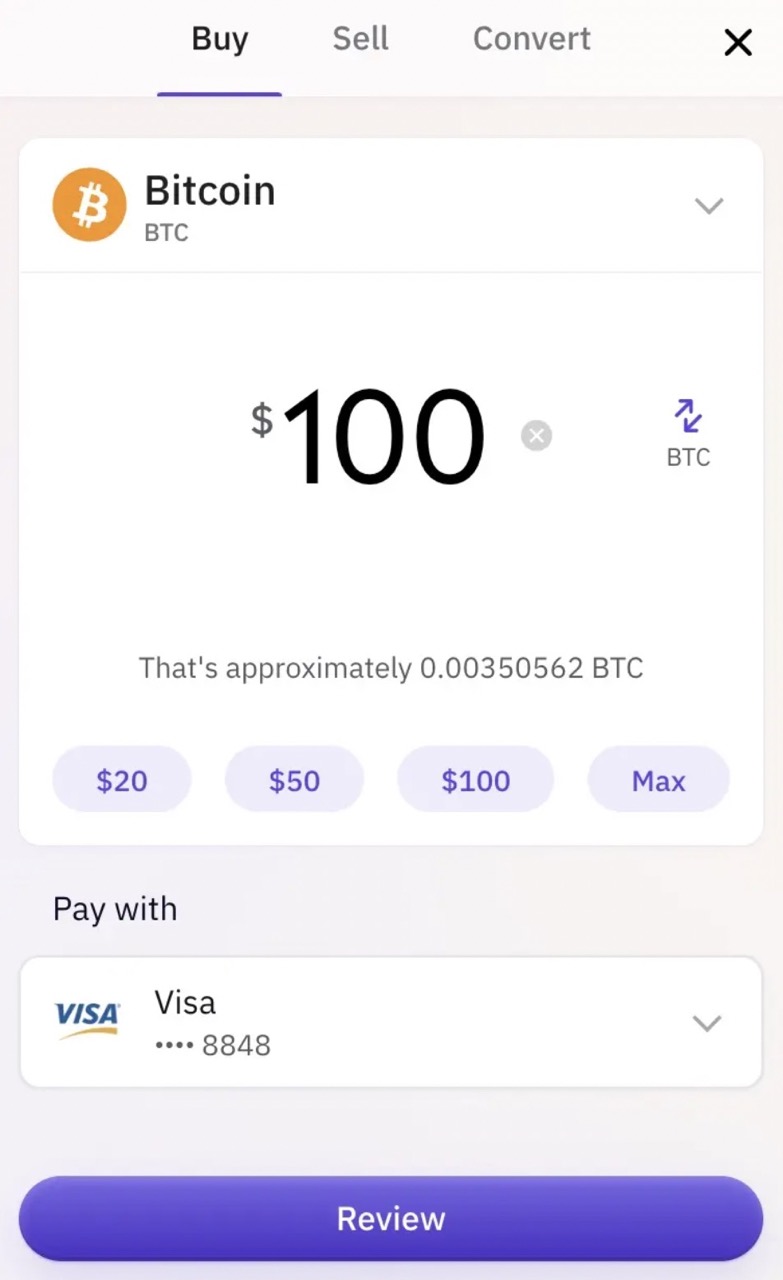Select the $50 preset amount
The height and width of the screenshot is (1280, 783).
(x=294, y=779)
